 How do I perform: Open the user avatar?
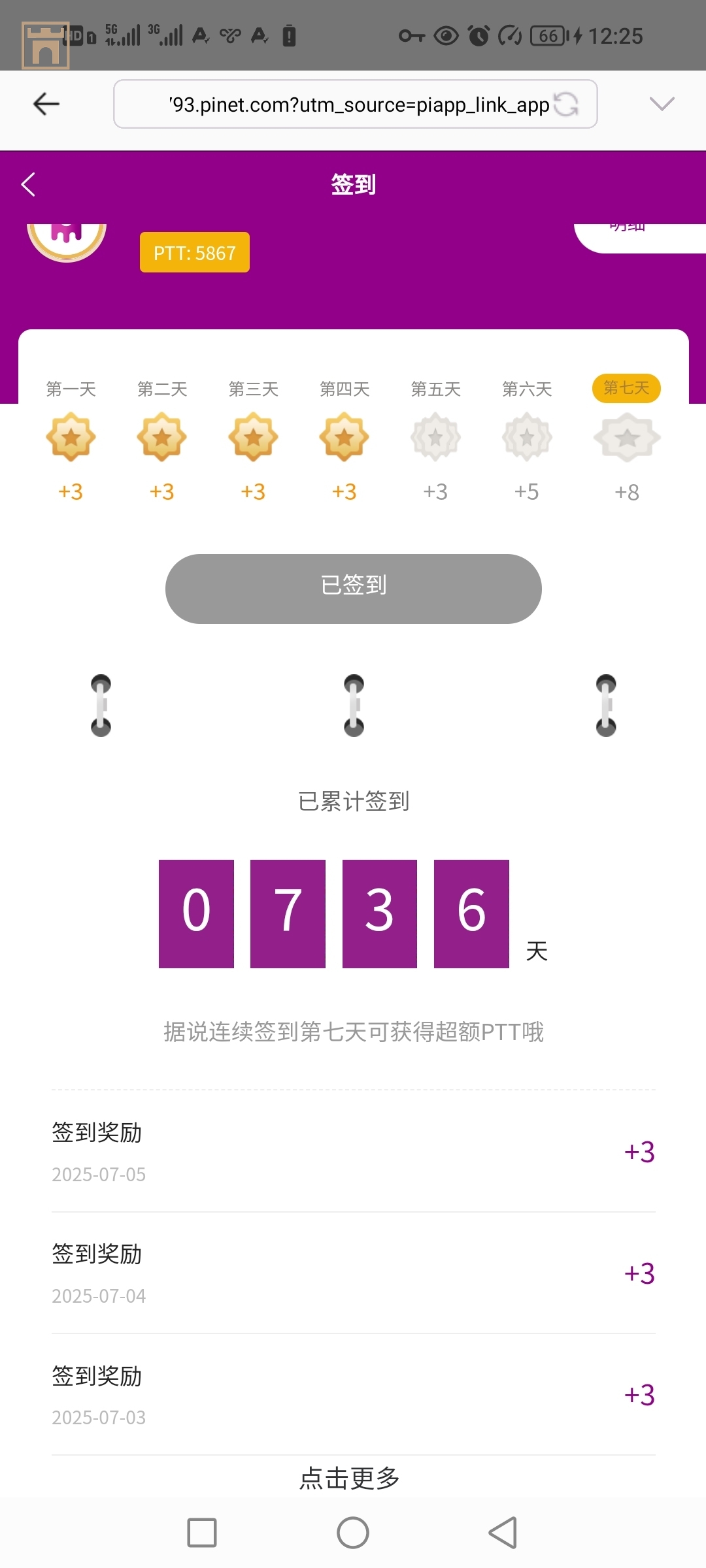coord(67,238)
